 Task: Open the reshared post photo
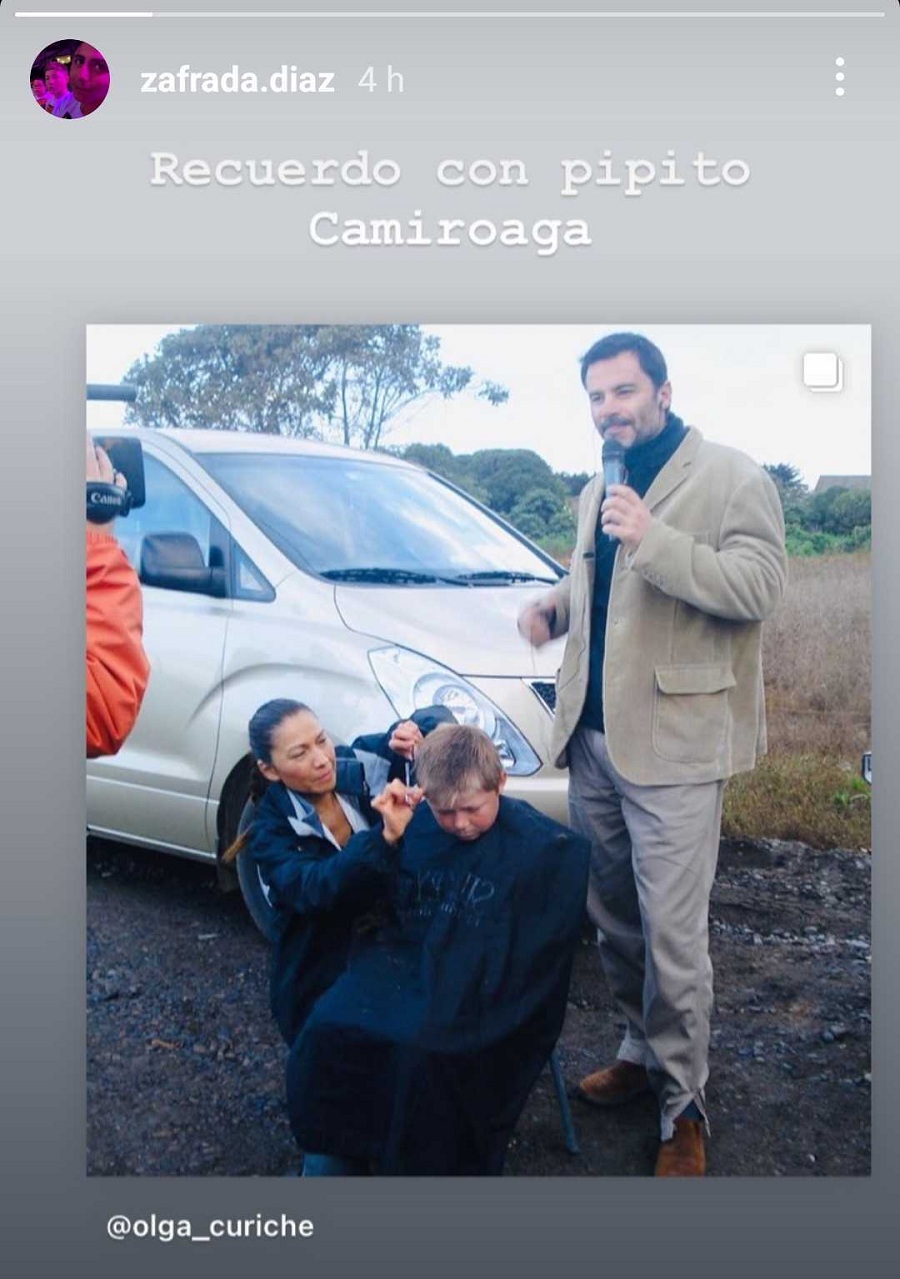[x=478, y=749]
